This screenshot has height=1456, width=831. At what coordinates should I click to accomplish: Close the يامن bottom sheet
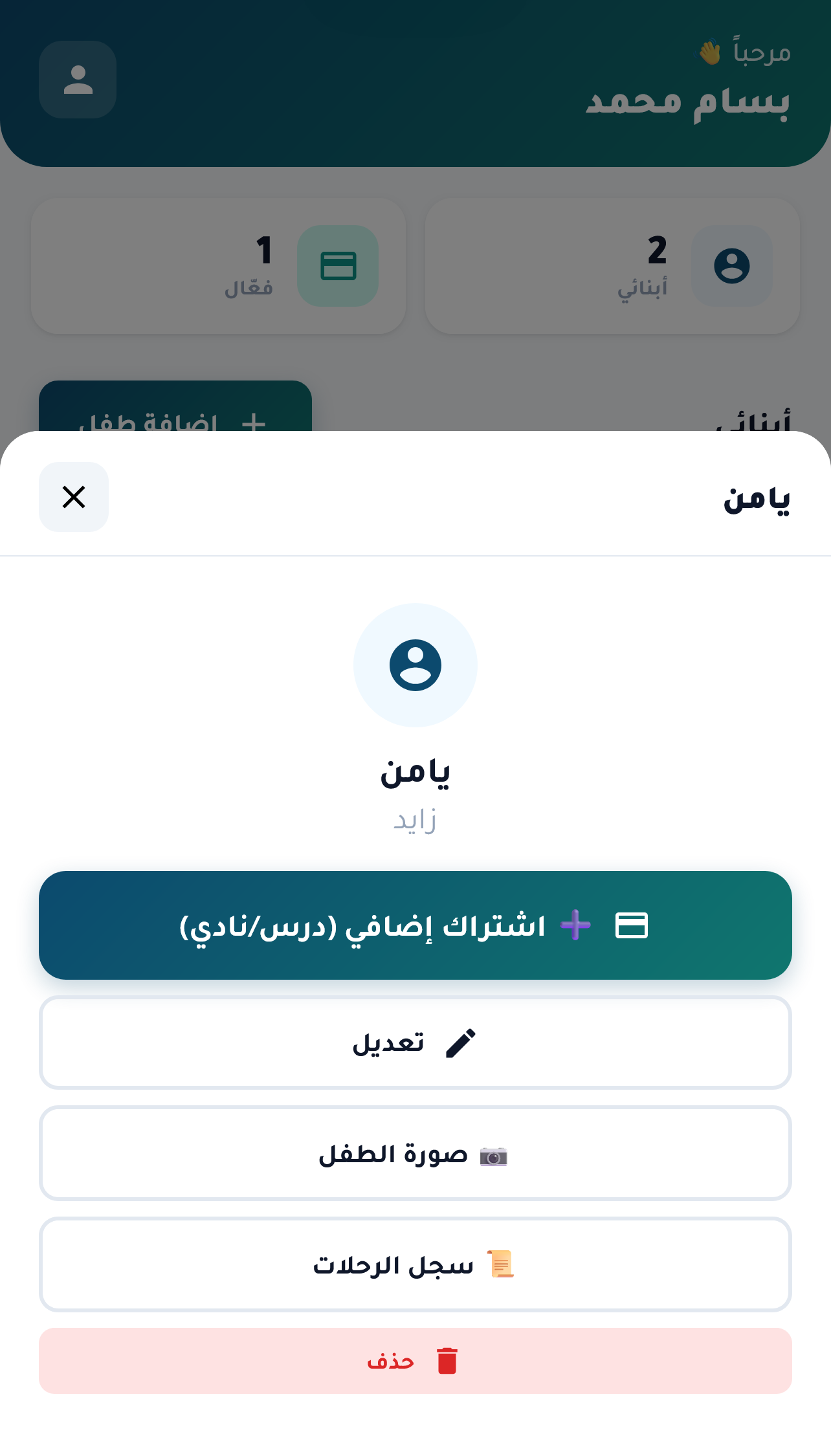click(x=73, y=497)
